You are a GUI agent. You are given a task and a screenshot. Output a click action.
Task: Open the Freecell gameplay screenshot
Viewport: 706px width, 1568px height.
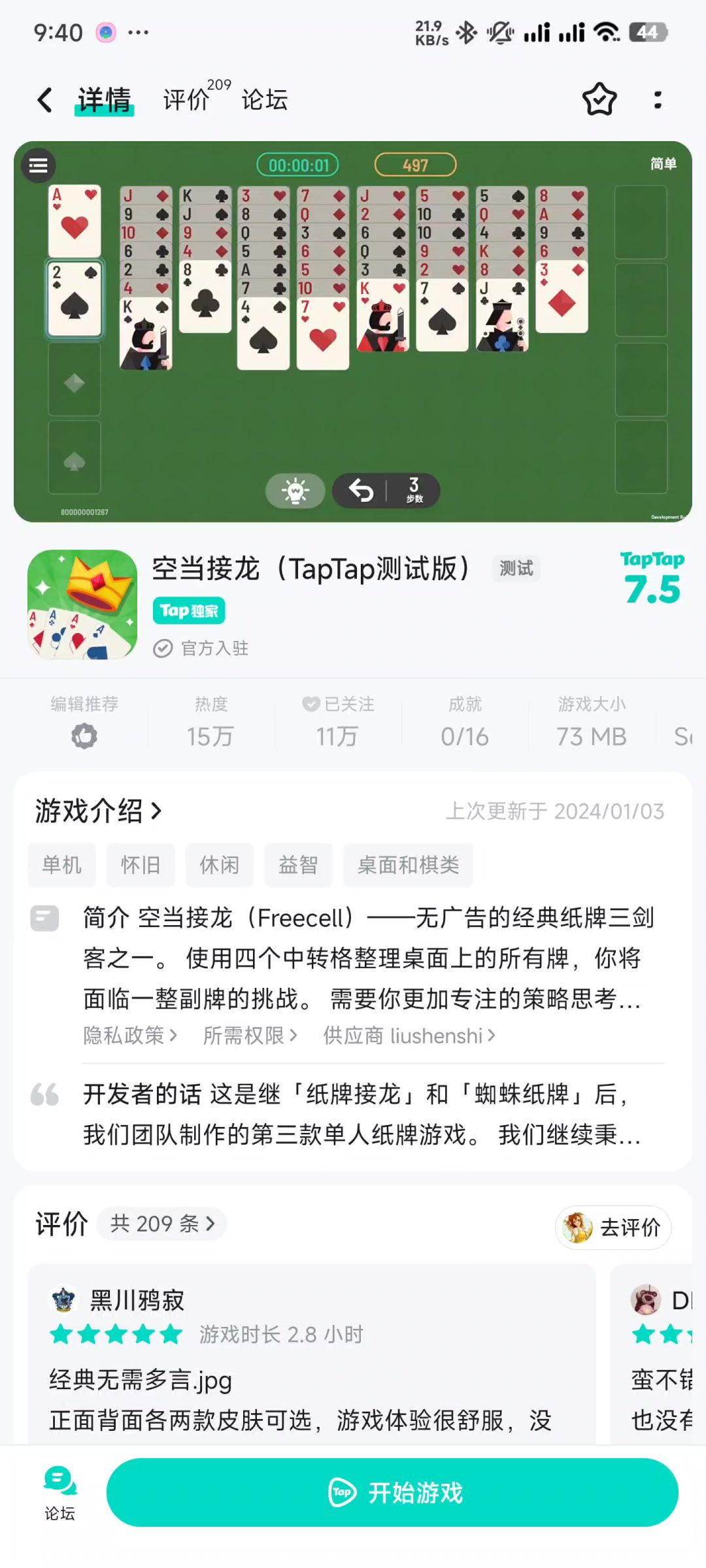click(353, 331)
